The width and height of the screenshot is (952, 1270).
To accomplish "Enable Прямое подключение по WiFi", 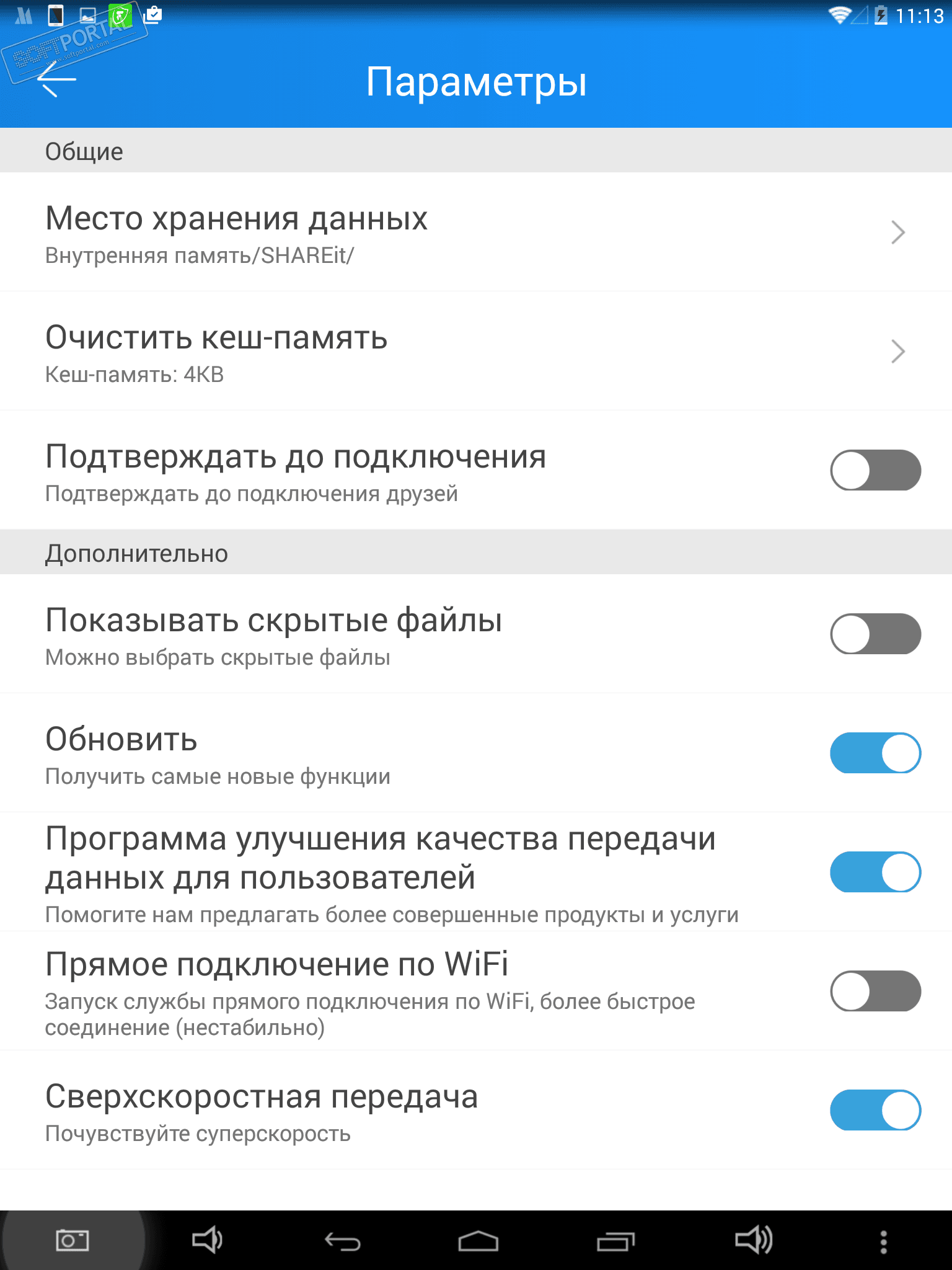I will pos(875,992).
